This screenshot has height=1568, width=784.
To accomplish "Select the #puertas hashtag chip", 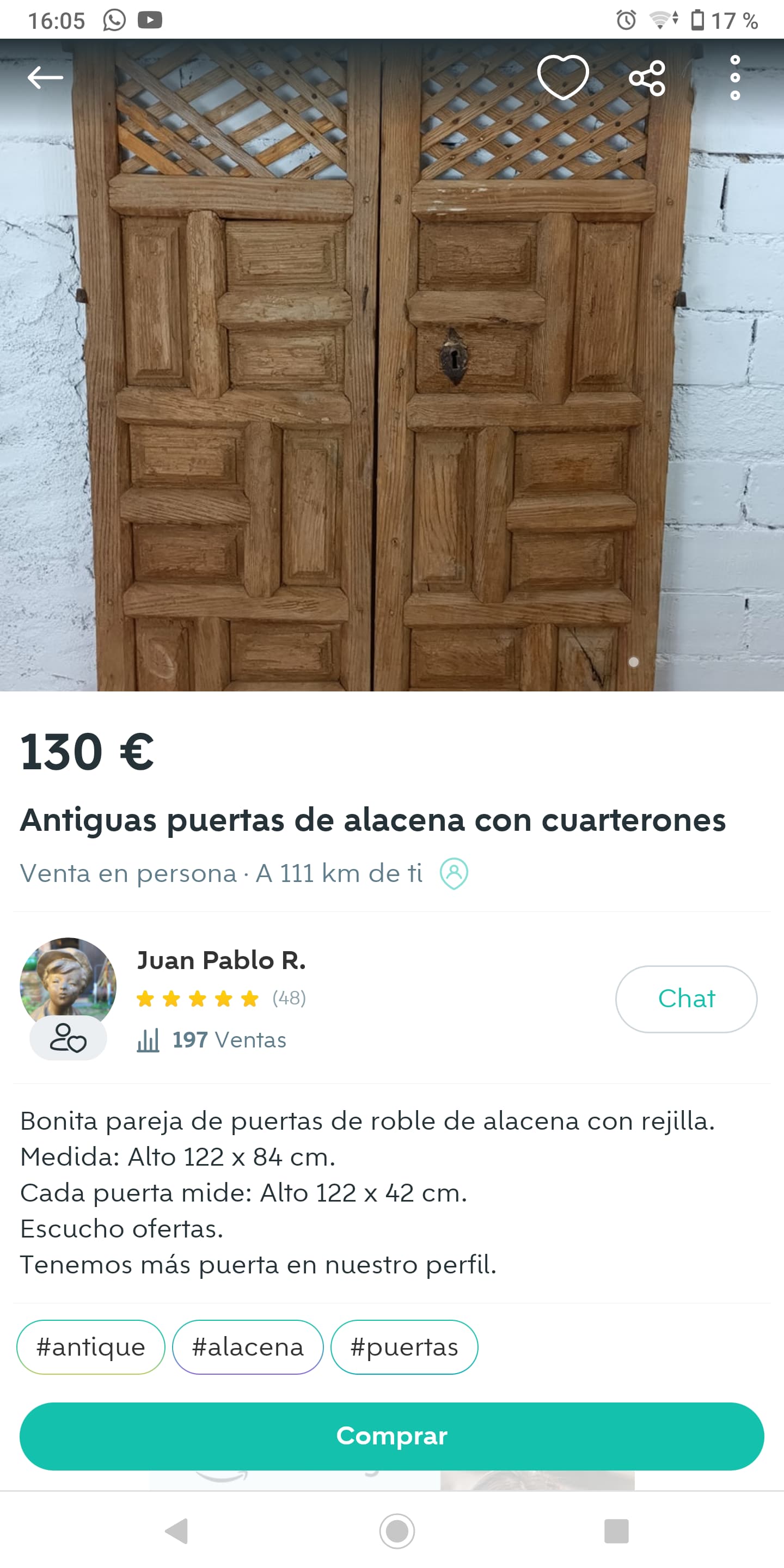I will click(x=404, y=1347).
